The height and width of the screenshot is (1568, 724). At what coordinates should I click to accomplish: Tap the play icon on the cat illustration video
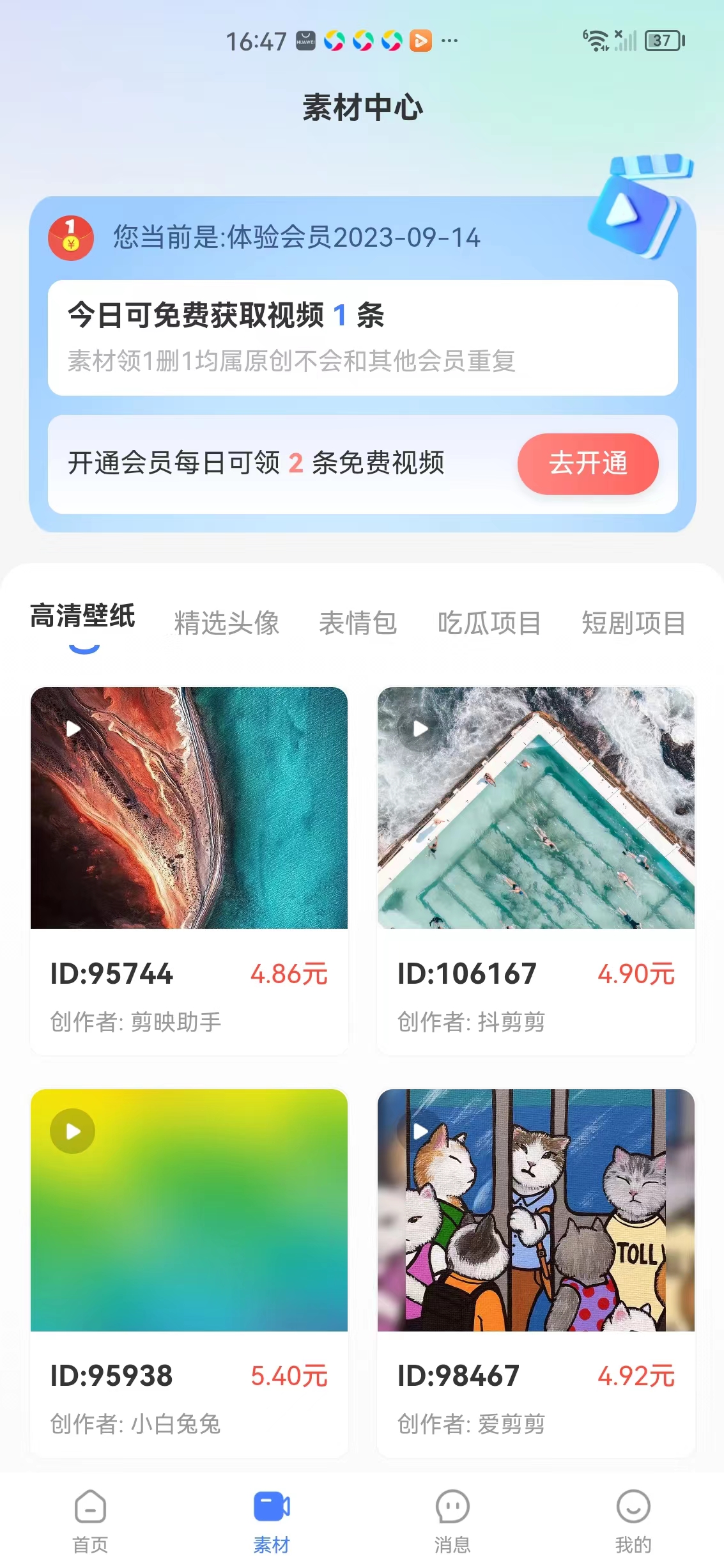tap(421, 1130)
